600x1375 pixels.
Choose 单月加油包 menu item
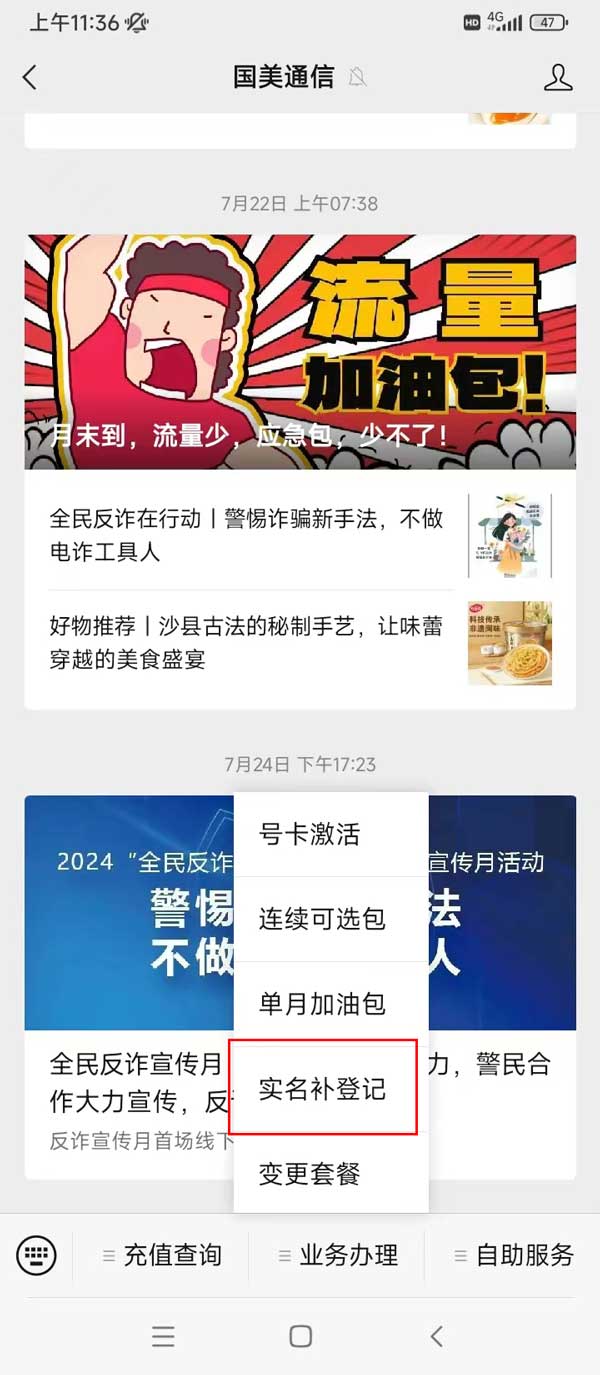point(330,1003)
